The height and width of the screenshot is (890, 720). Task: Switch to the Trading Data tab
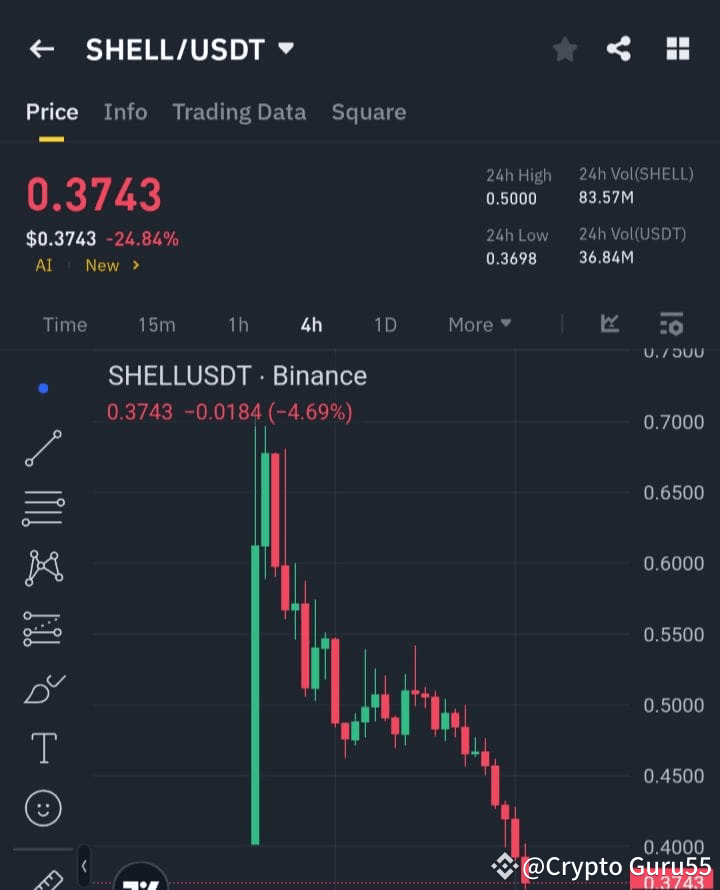point(239,112)
